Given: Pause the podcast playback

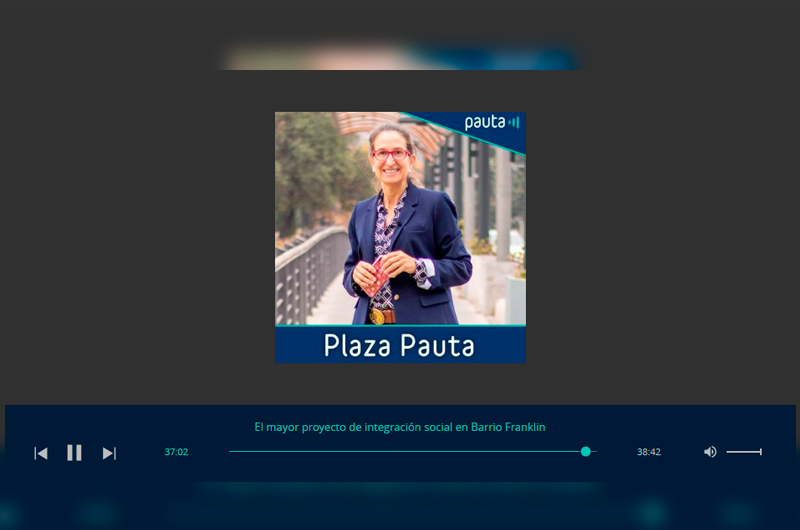Looking at the screenshot, I should [74, 453].
